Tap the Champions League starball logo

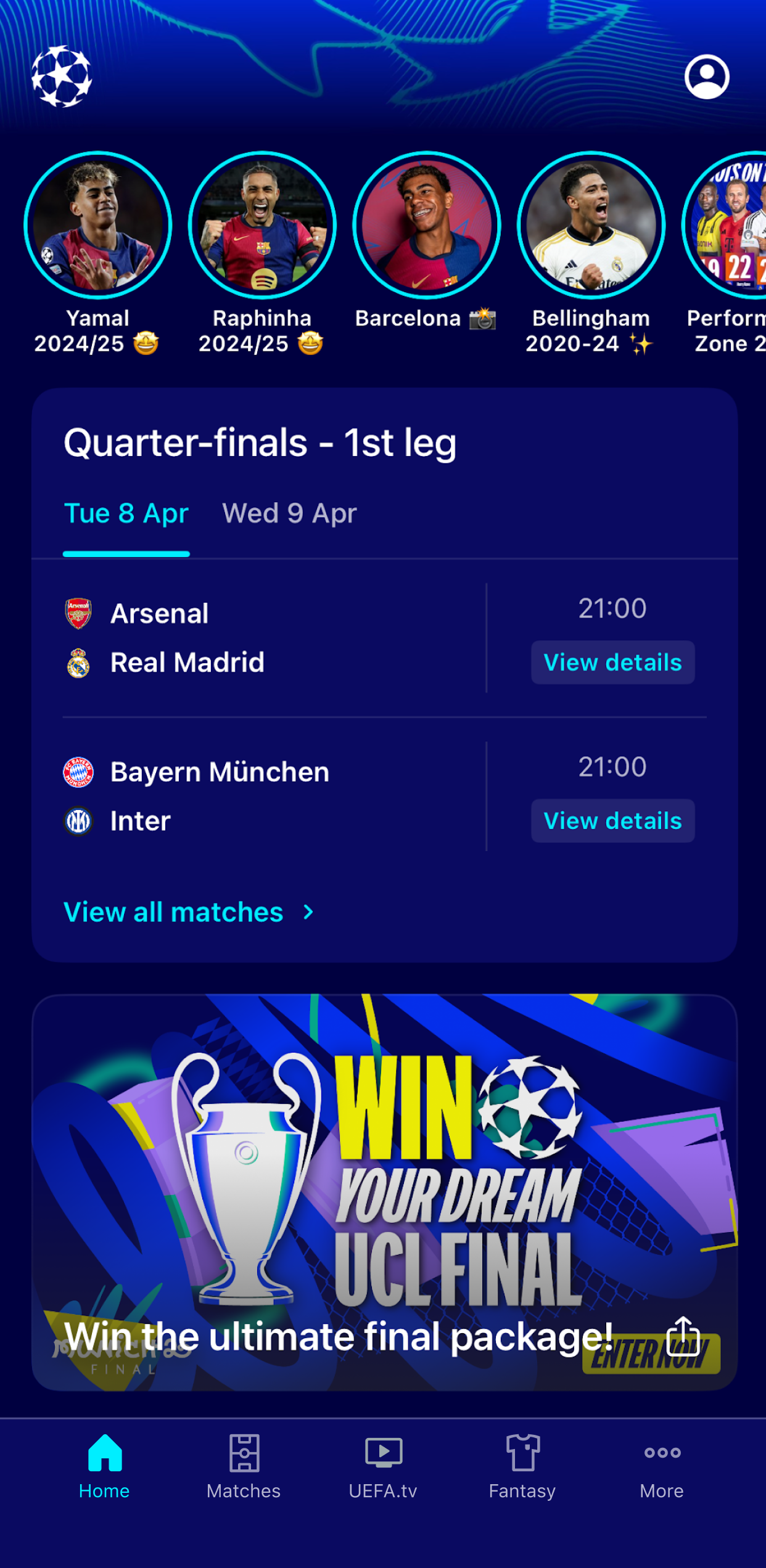point(62,77)
